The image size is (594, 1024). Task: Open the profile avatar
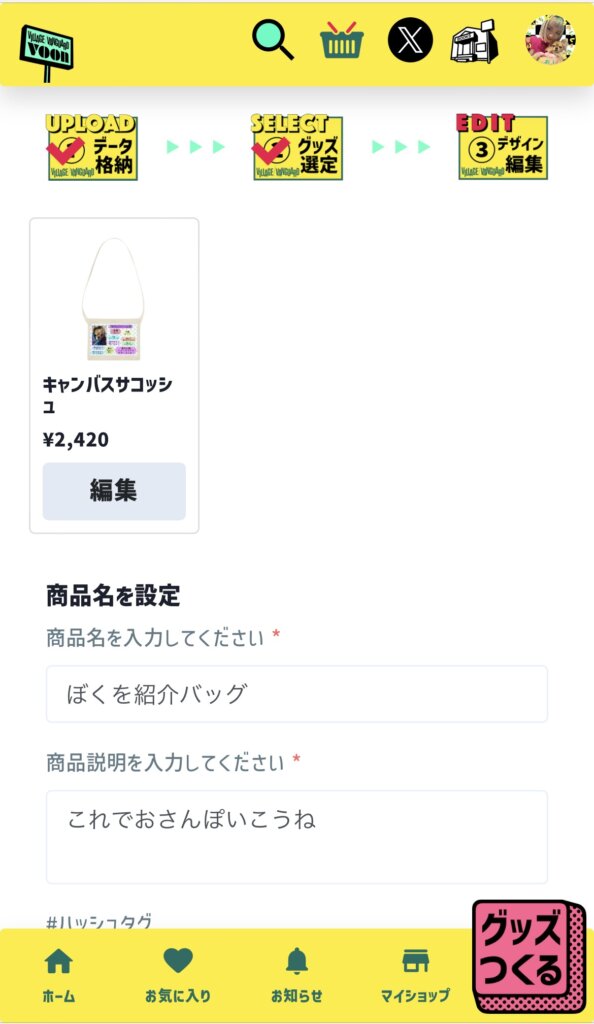click(550, 40)
